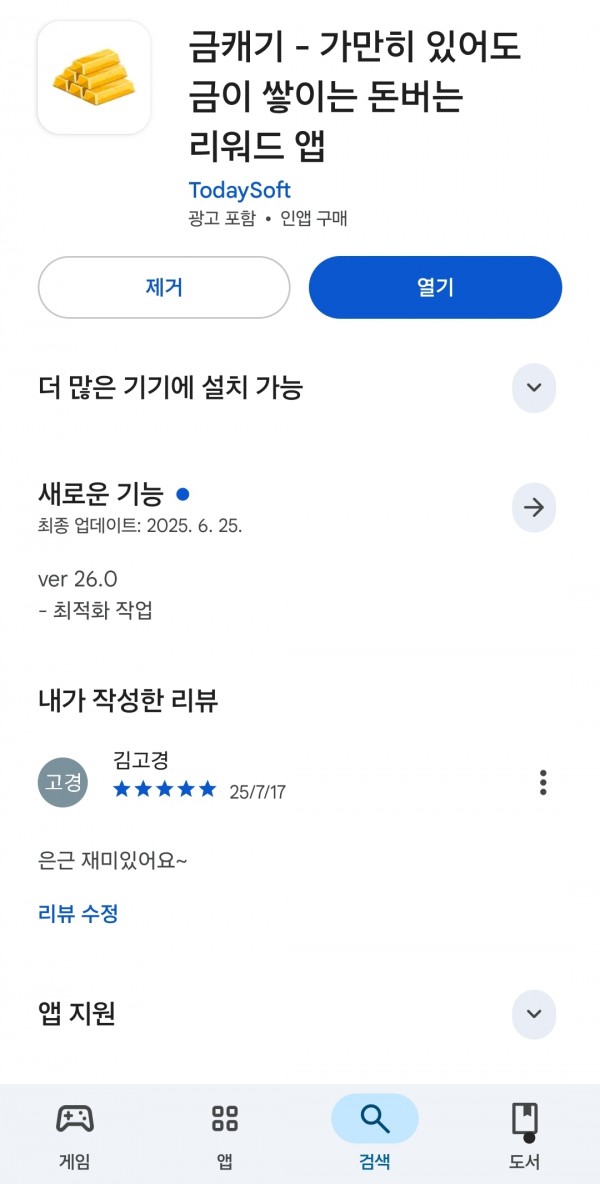Switch to the 게임 tab
The height and width of the screenshot is (1184, 600).
(75, 1135)
